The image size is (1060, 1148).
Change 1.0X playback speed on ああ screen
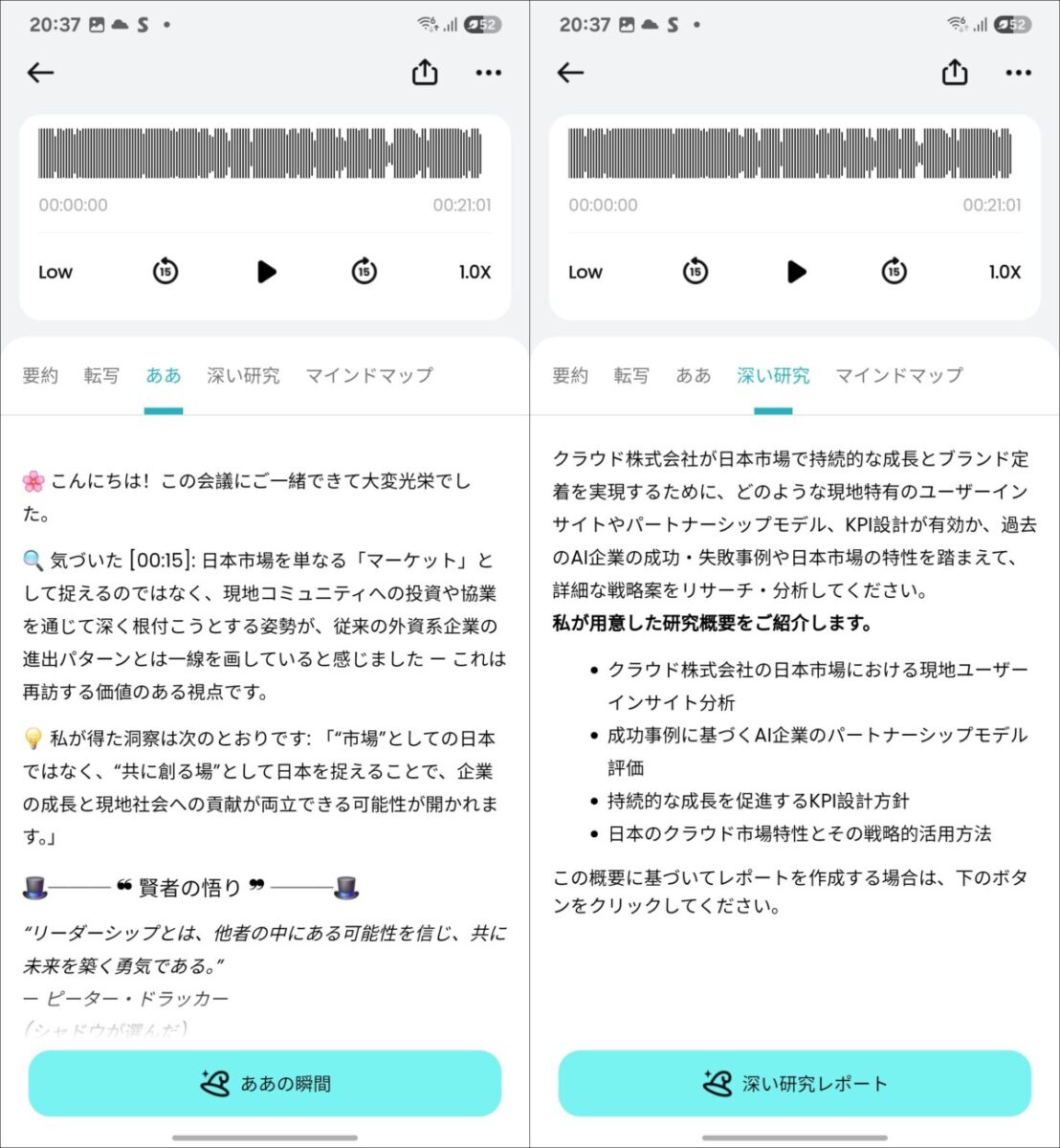[475, 272]
